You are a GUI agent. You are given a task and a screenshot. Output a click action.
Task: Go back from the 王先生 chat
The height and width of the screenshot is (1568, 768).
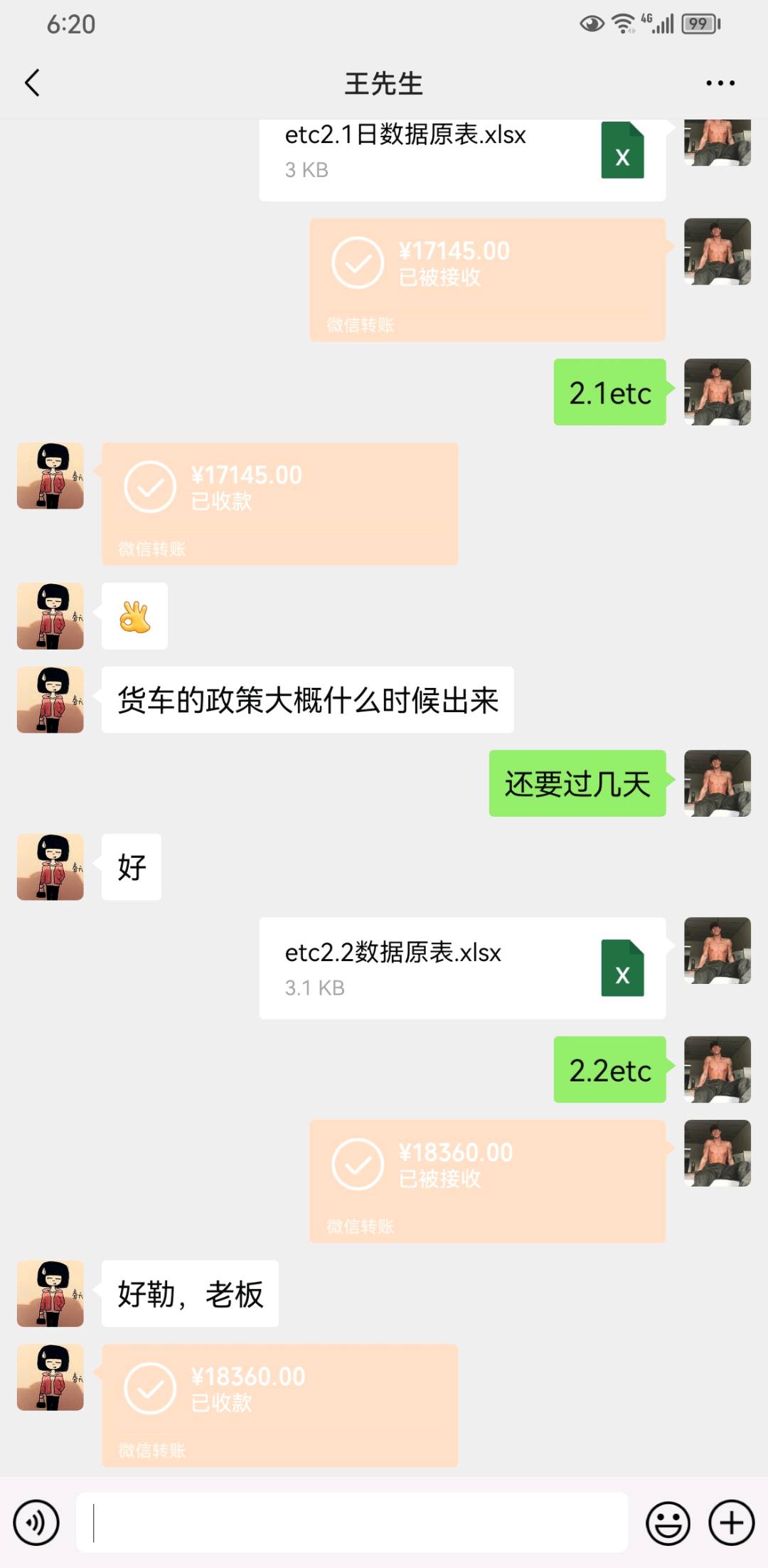click(x=33, y=83)
